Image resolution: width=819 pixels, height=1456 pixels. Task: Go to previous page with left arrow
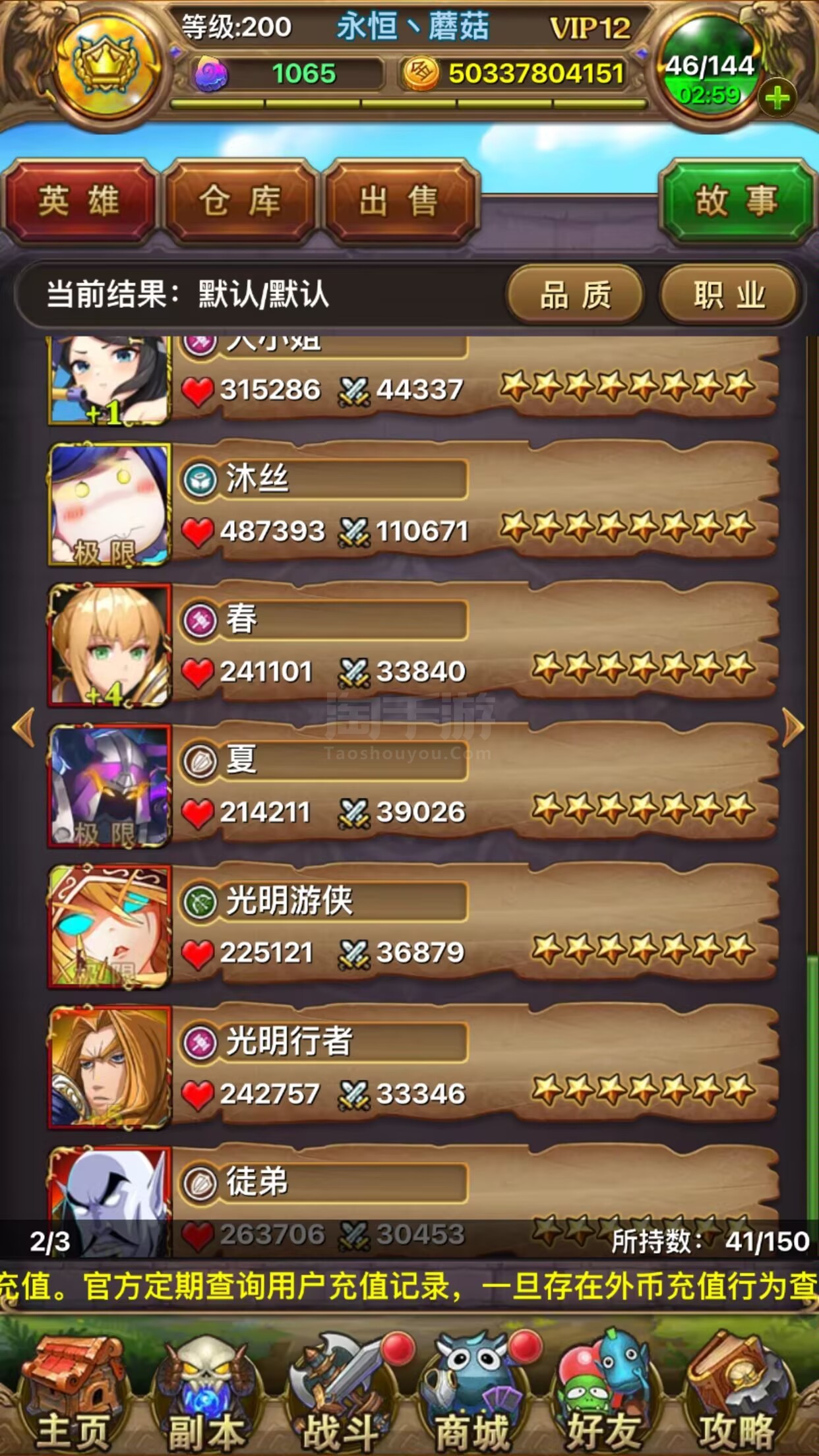(24, 728)
